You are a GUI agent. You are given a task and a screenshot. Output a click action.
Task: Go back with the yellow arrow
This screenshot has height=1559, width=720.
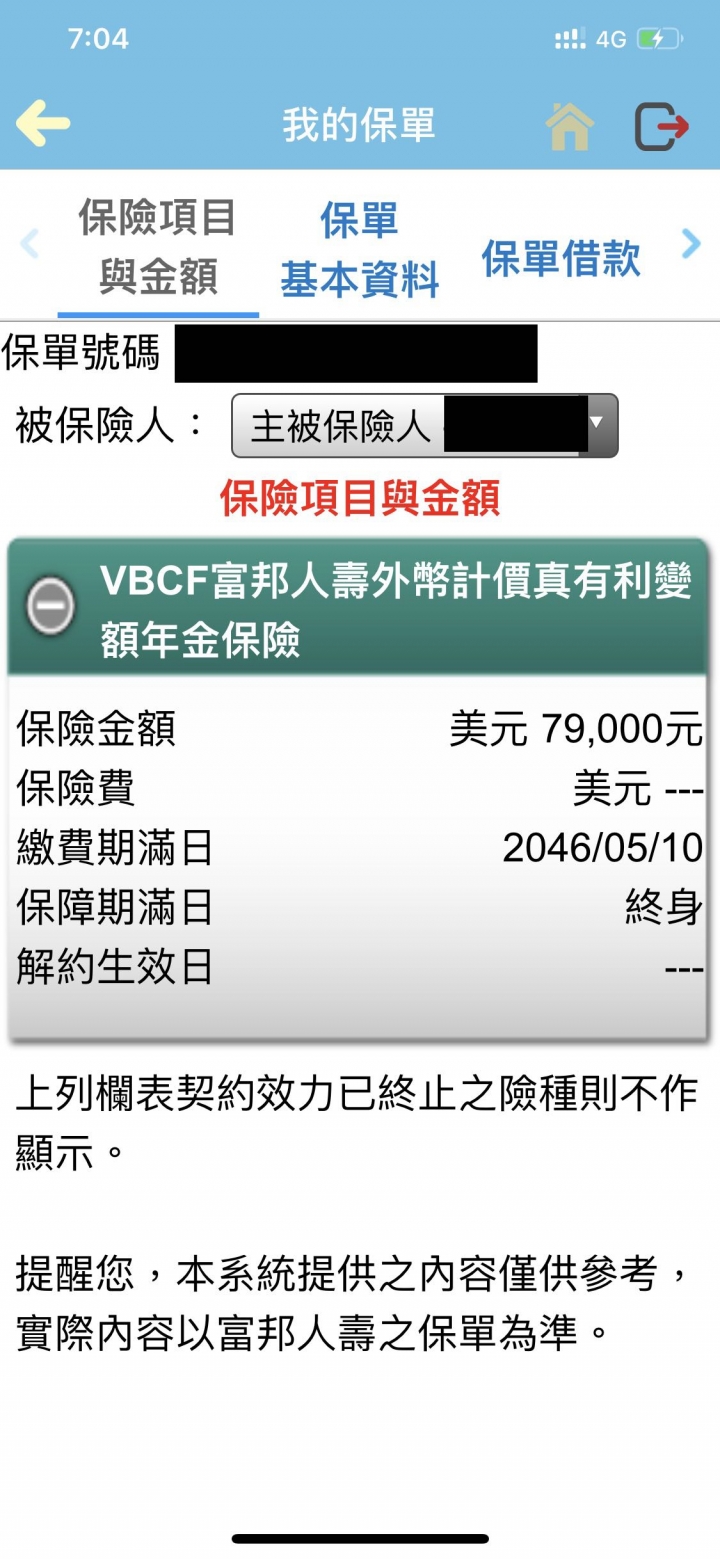click(43, 124)
